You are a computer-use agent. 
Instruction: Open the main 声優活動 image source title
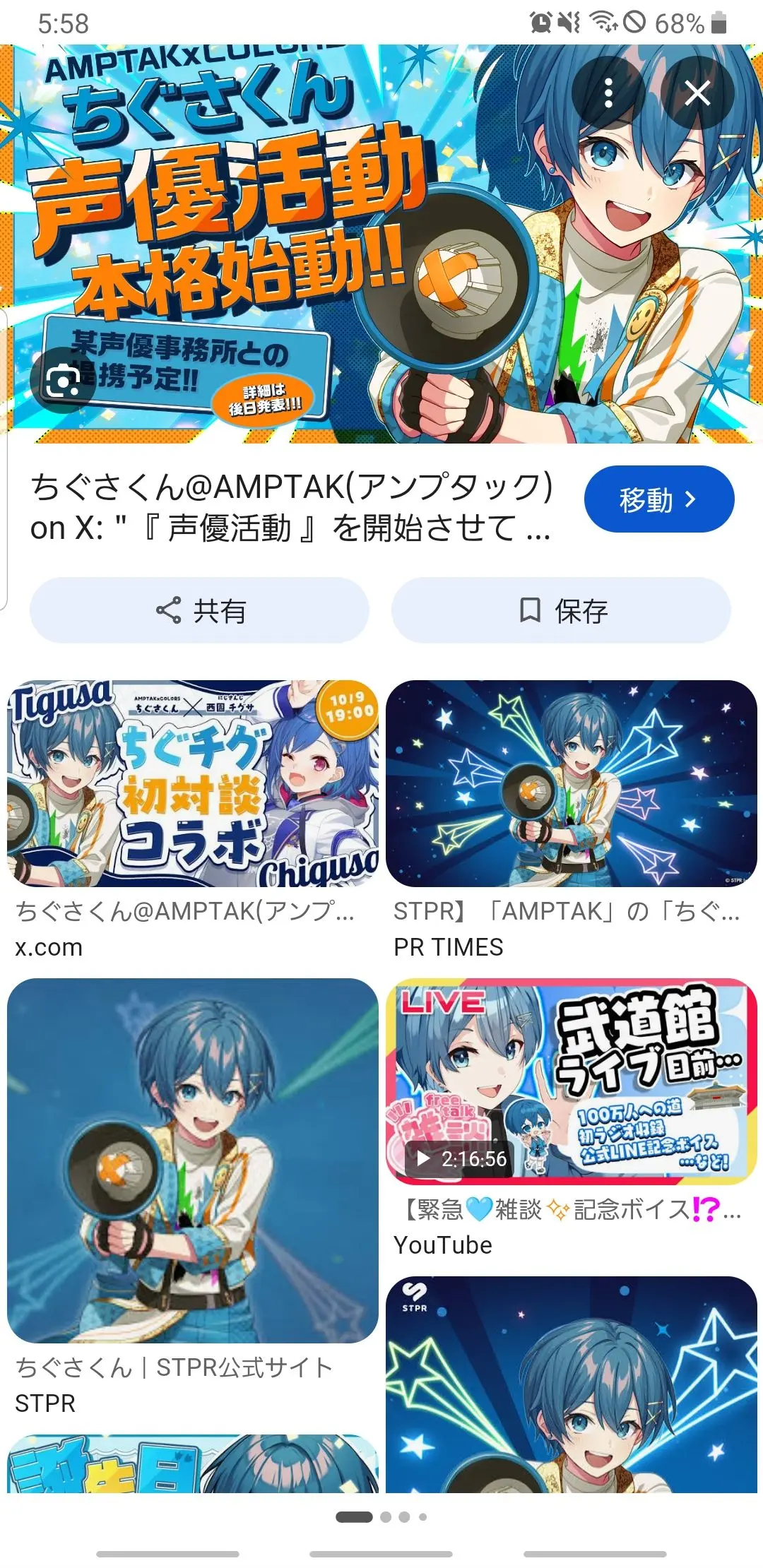point(291,507)
